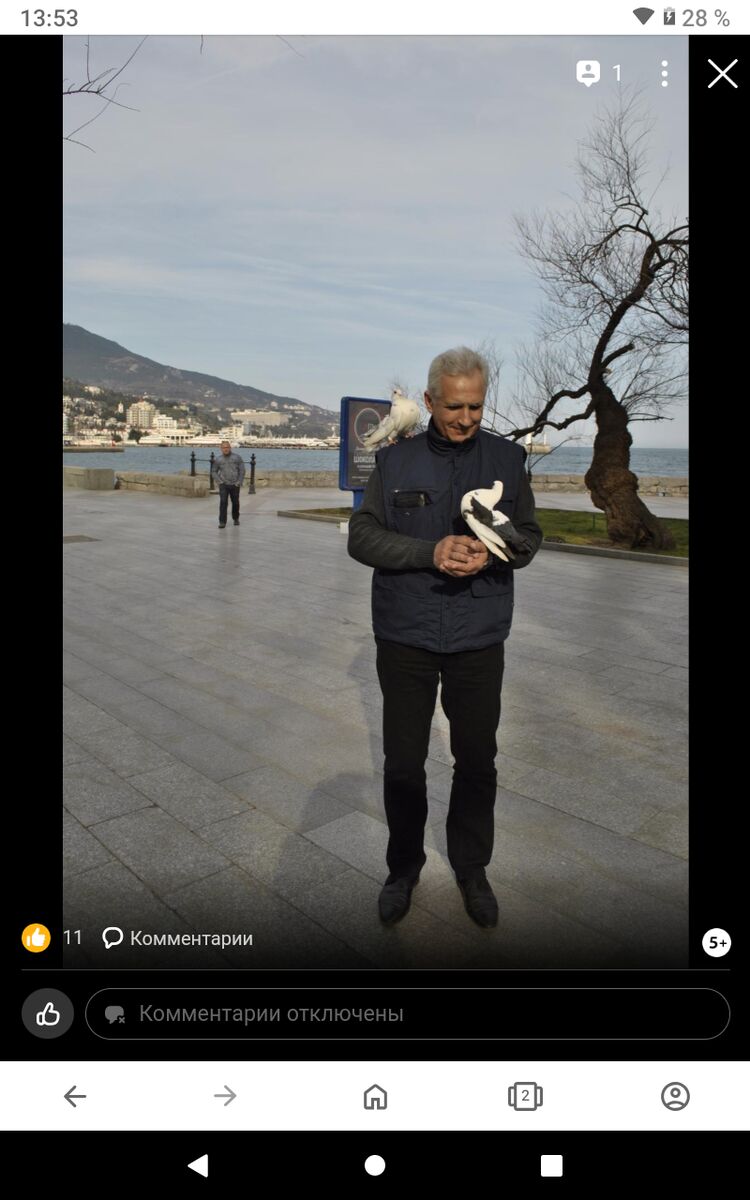Viewport: 750px width, 1200px height.
Task: Show the person tagged in this photo
Action: pos(599,73)
